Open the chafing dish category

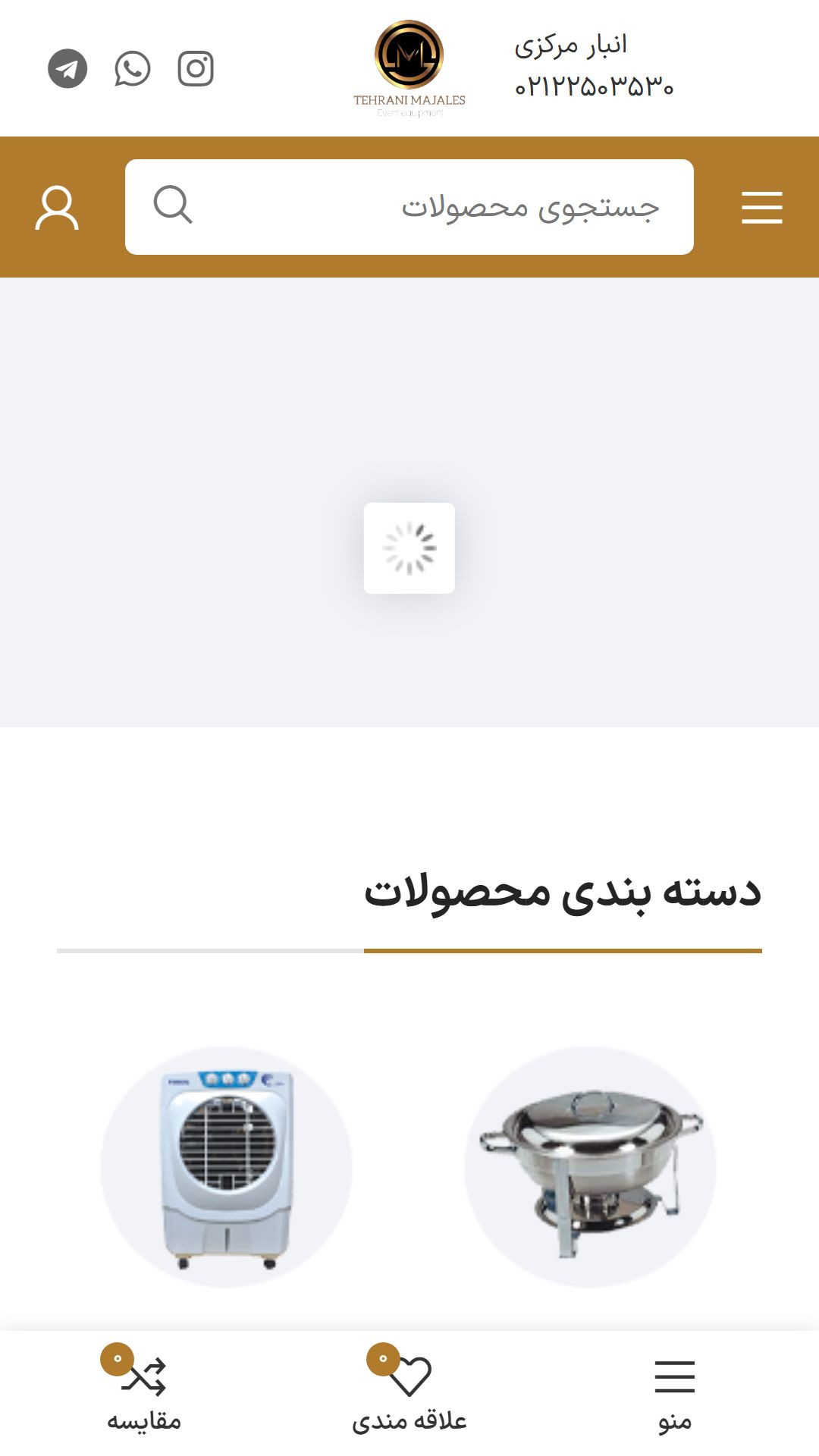tap(590, 1166)
